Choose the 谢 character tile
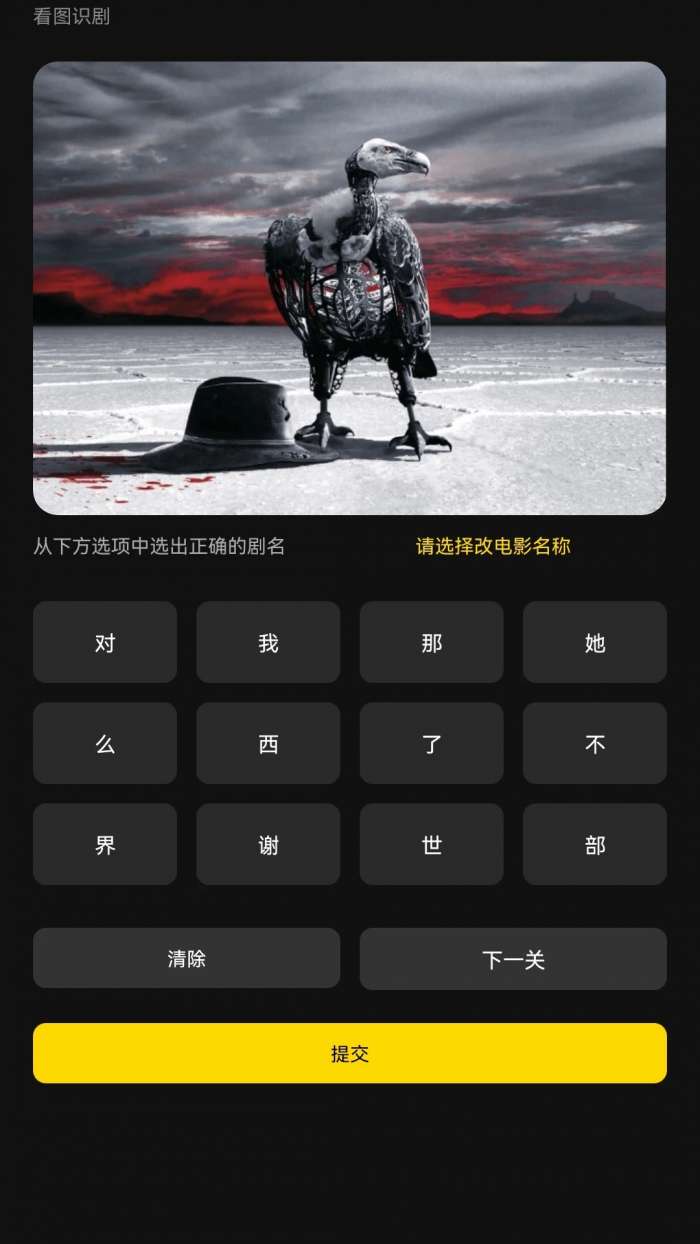The height and width of the screenshot is (1244, 700). point(268,845)
